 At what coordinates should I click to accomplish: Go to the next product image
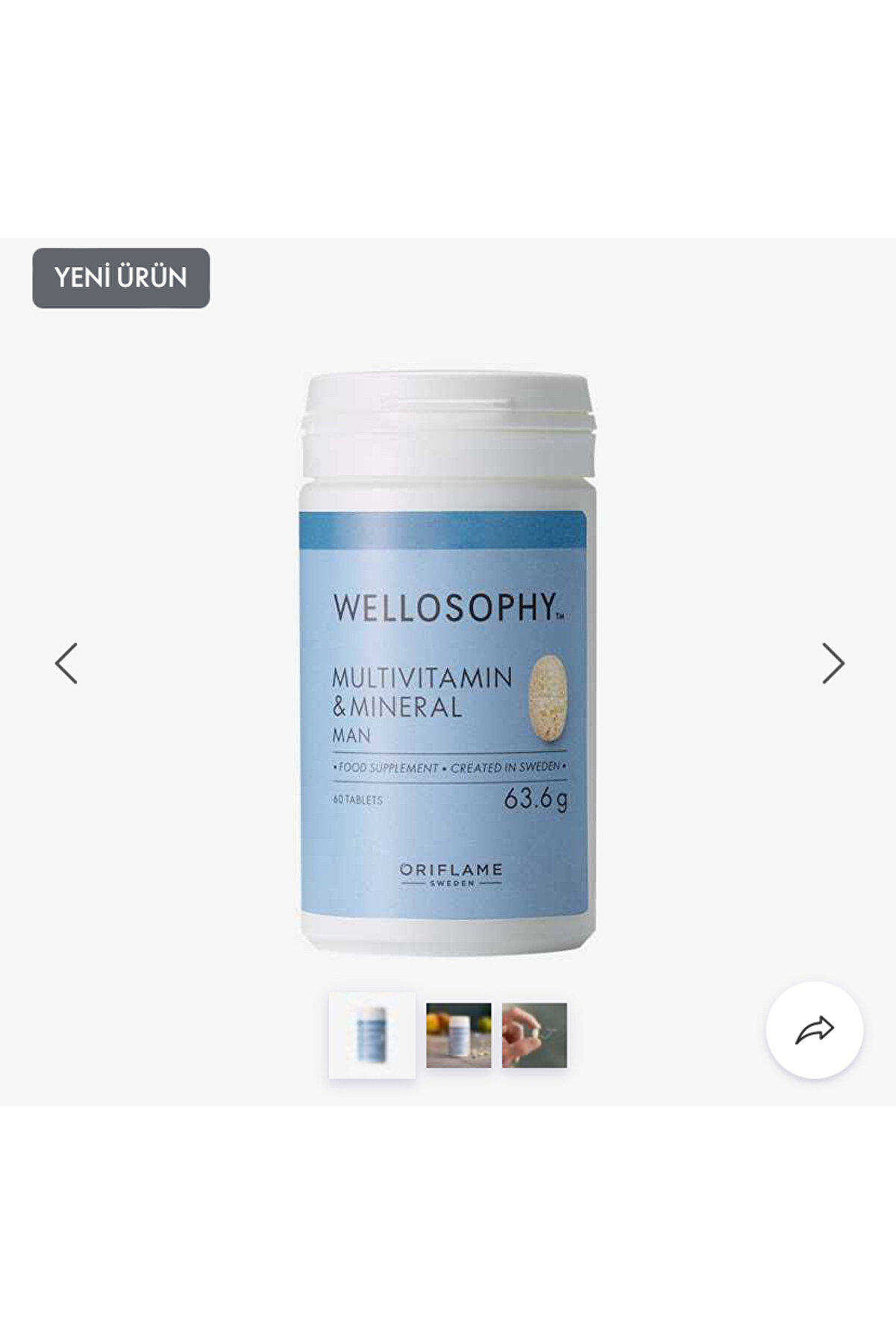(x=833, y=663)
